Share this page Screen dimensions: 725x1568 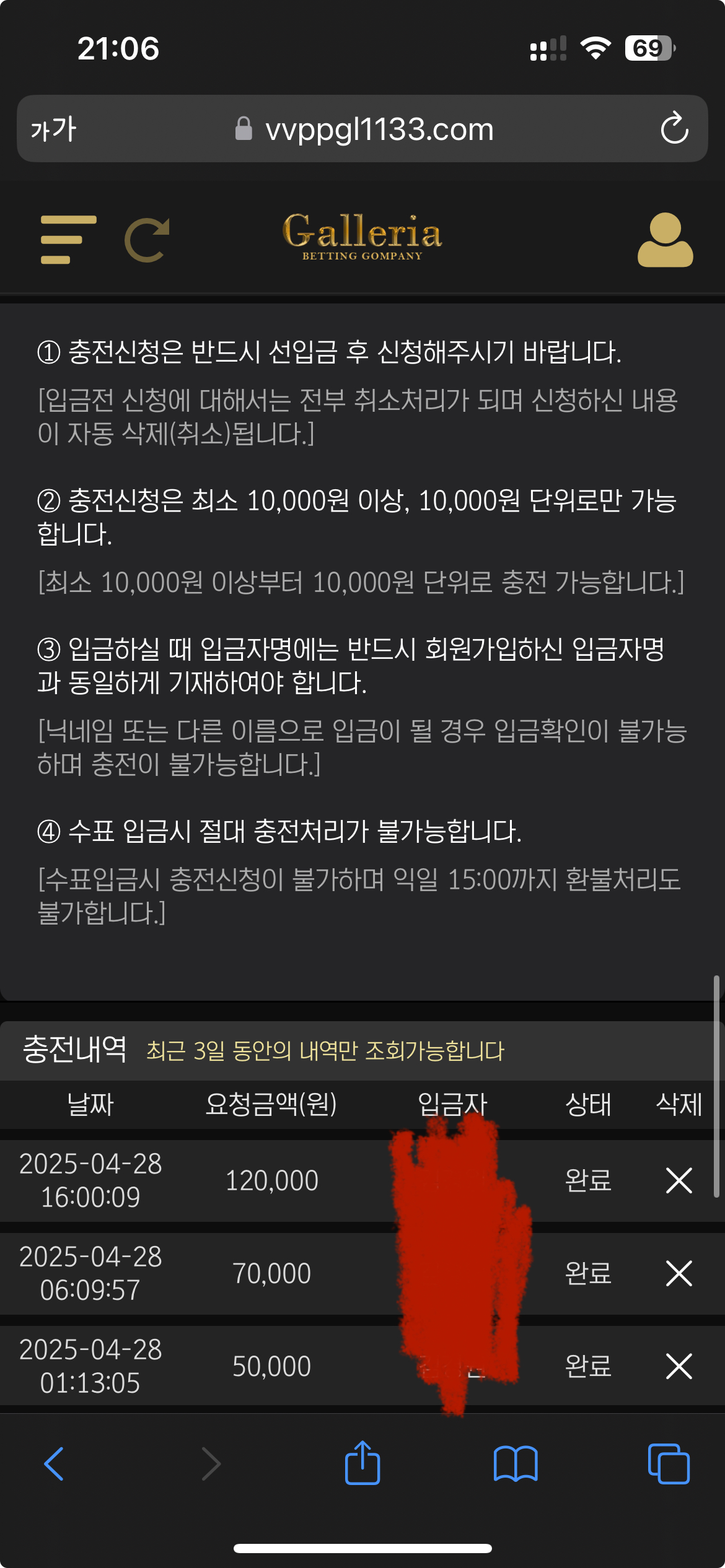click(x=362, y=1463)
